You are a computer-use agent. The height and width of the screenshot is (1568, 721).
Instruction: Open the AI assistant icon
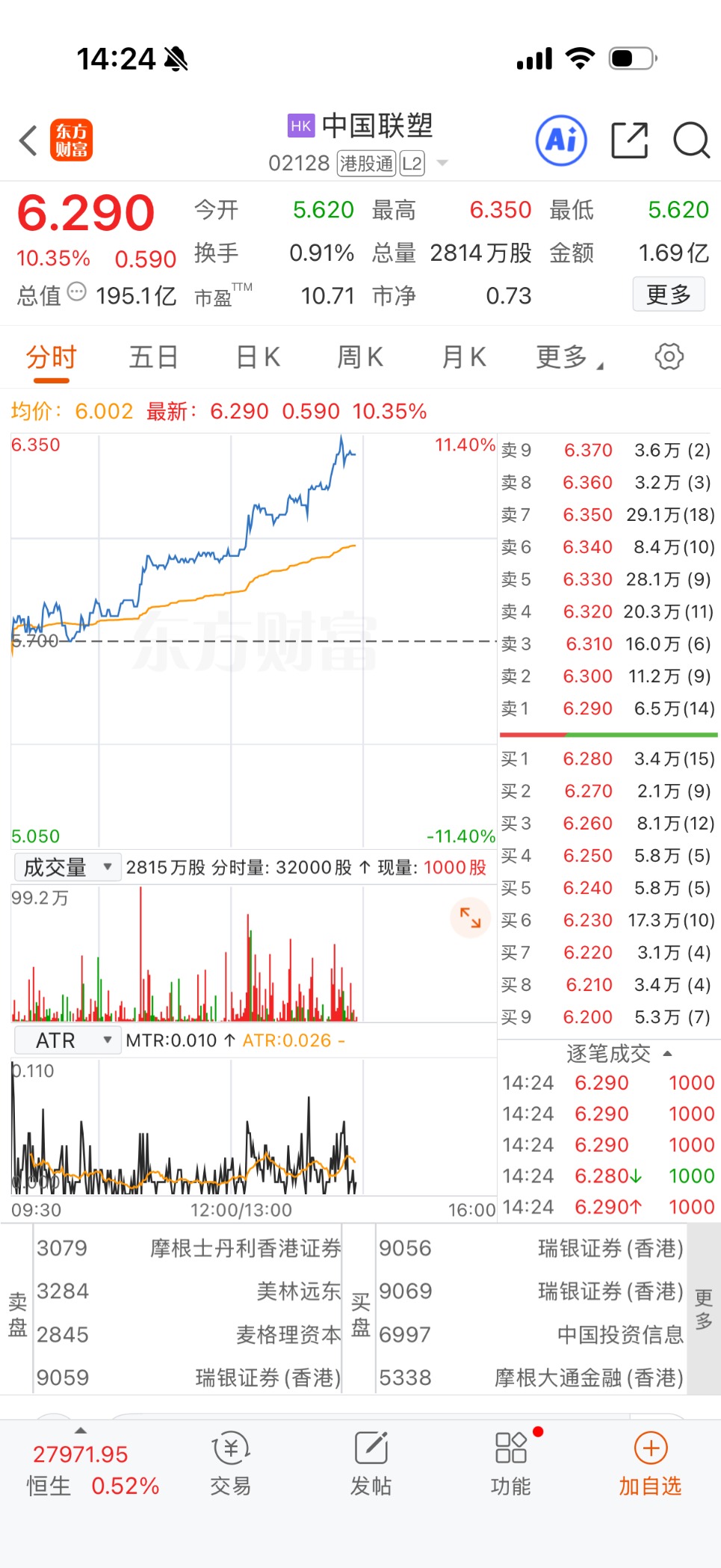561,140
